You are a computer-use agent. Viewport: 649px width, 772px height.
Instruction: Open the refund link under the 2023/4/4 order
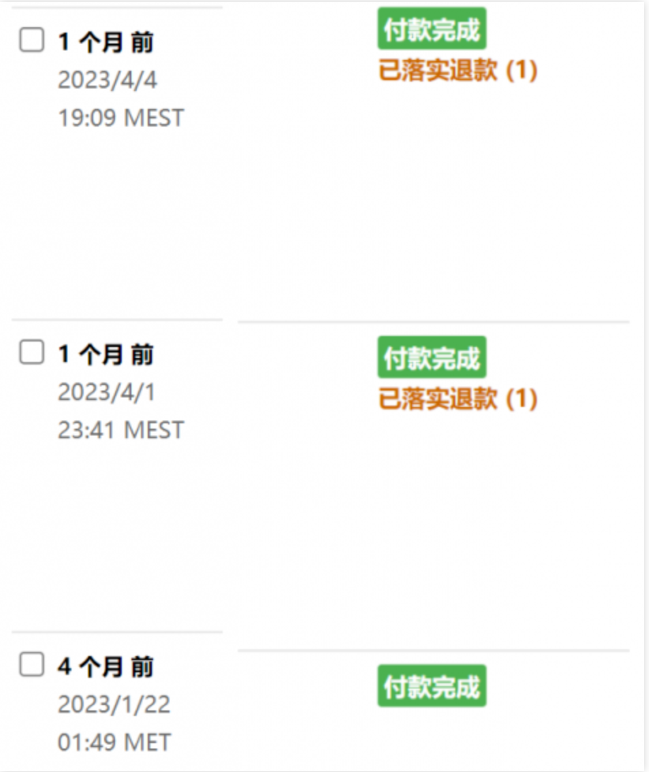[x=458, y=71]
